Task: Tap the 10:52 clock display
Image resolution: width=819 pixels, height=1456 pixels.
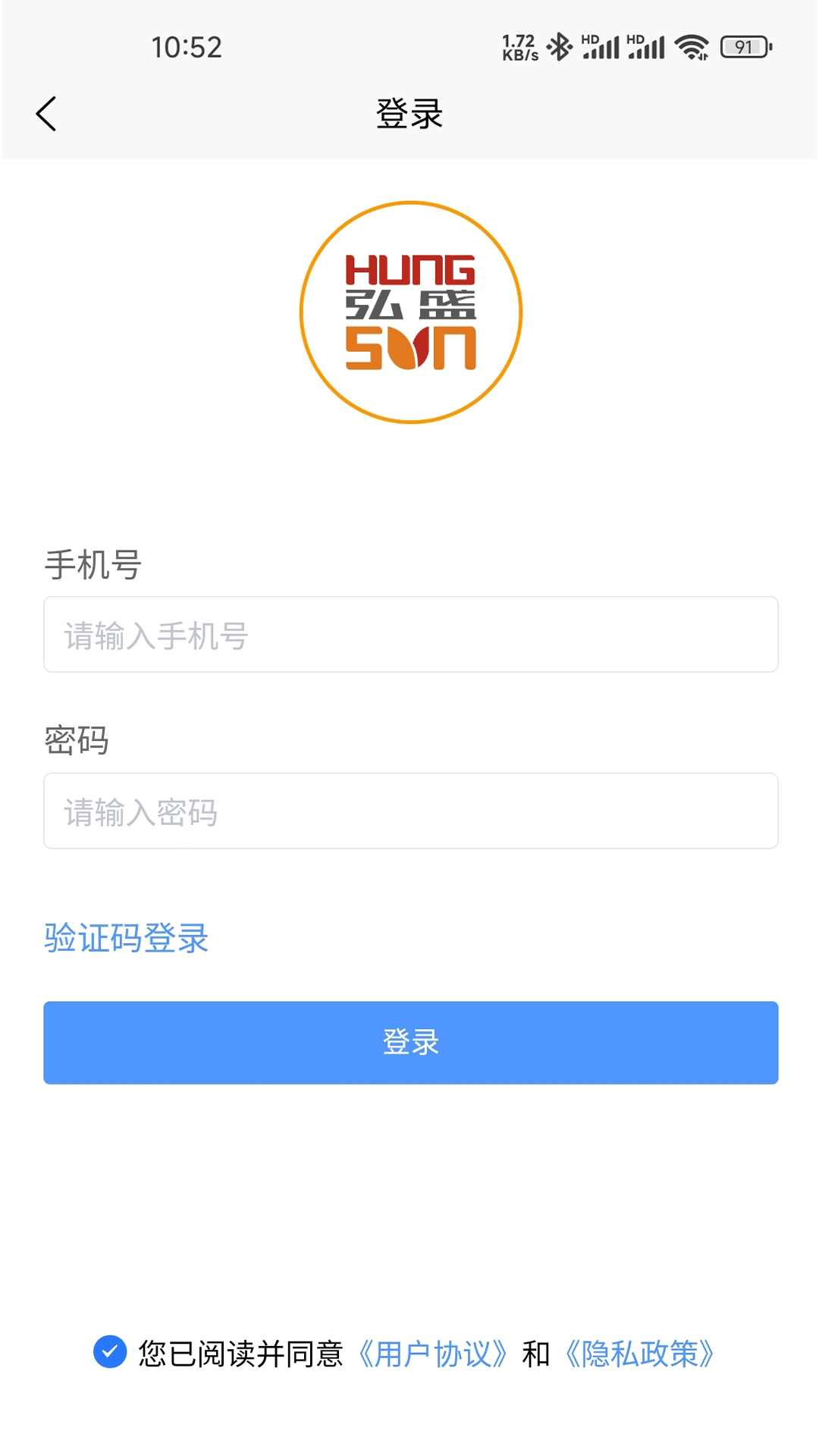Action: pyautogui.click(x=187, y=47)
